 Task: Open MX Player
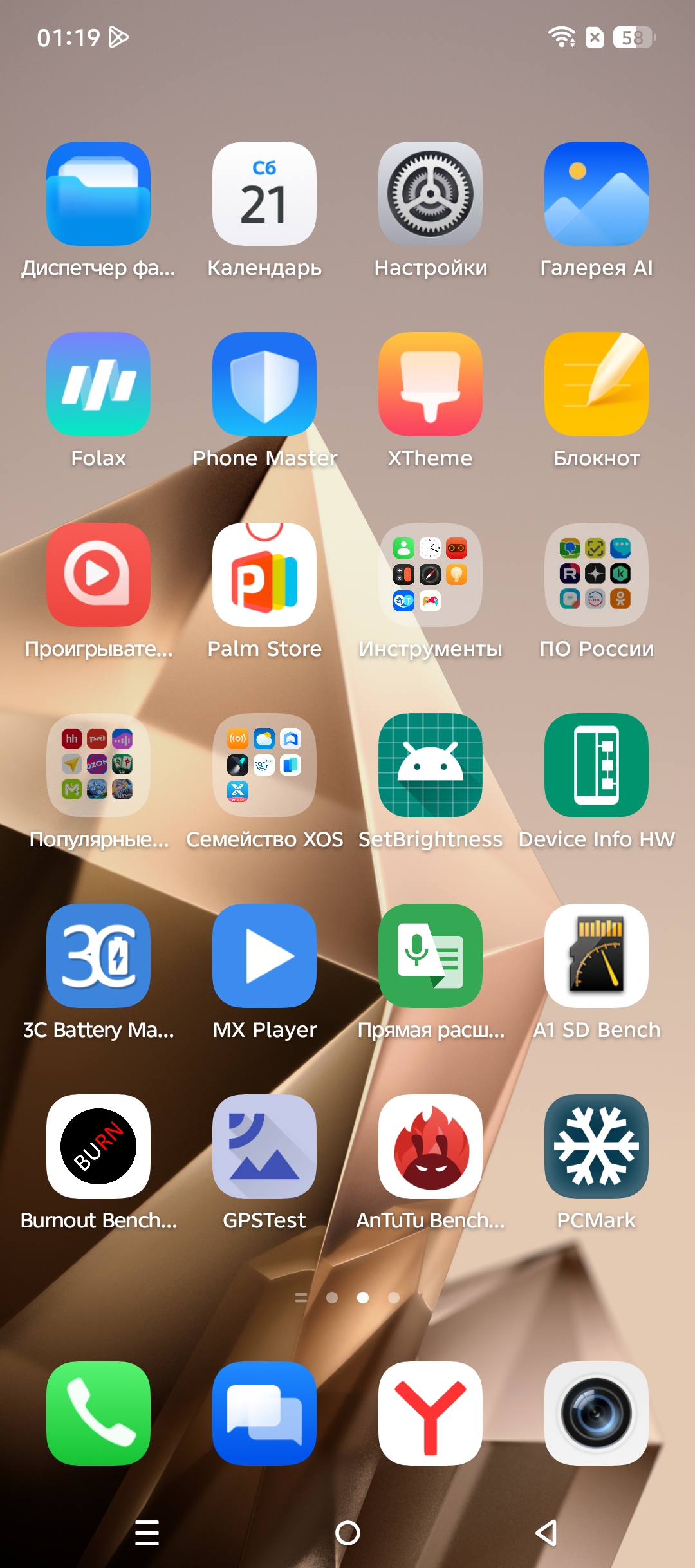click(x=264, y=956)
